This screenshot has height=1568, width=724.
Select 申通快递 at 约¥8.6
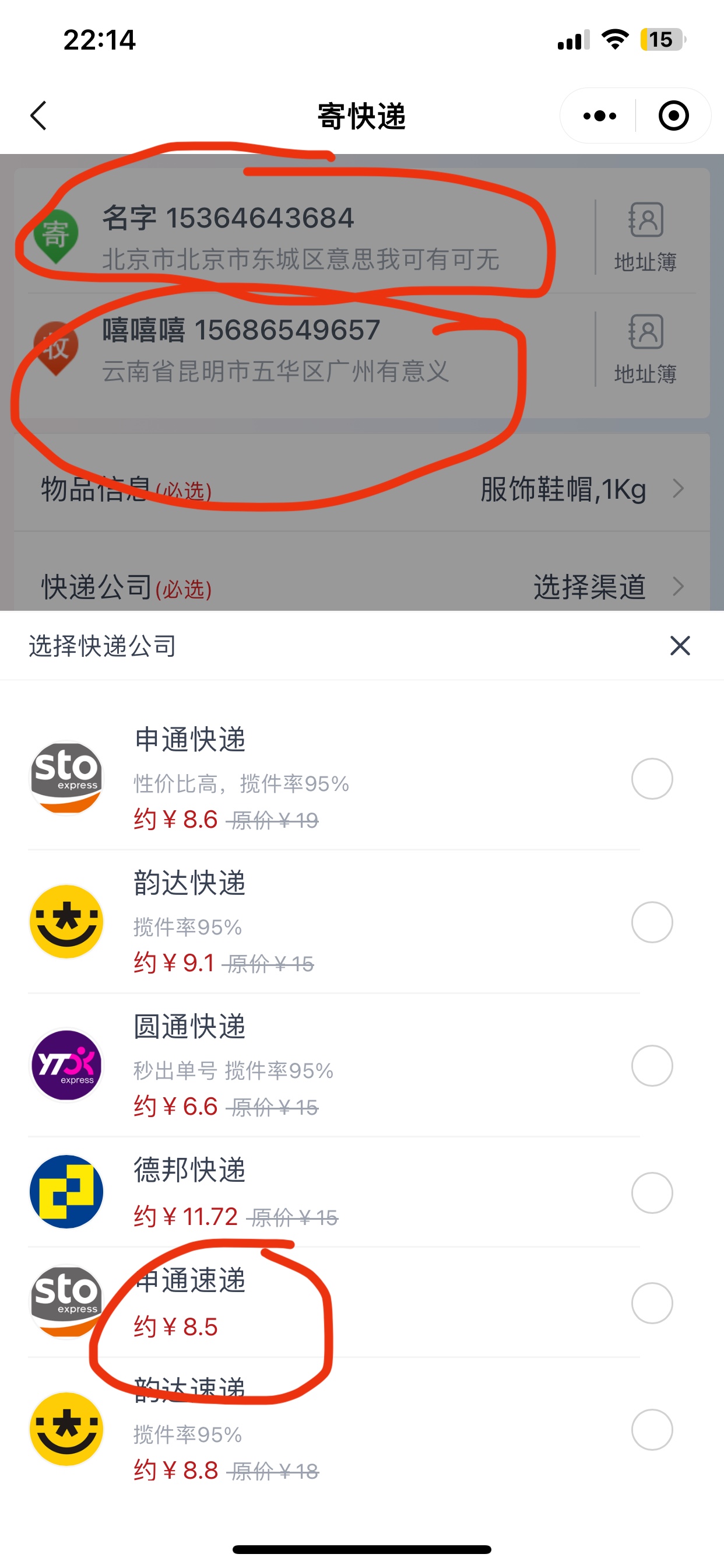click(x=652, y=779)
